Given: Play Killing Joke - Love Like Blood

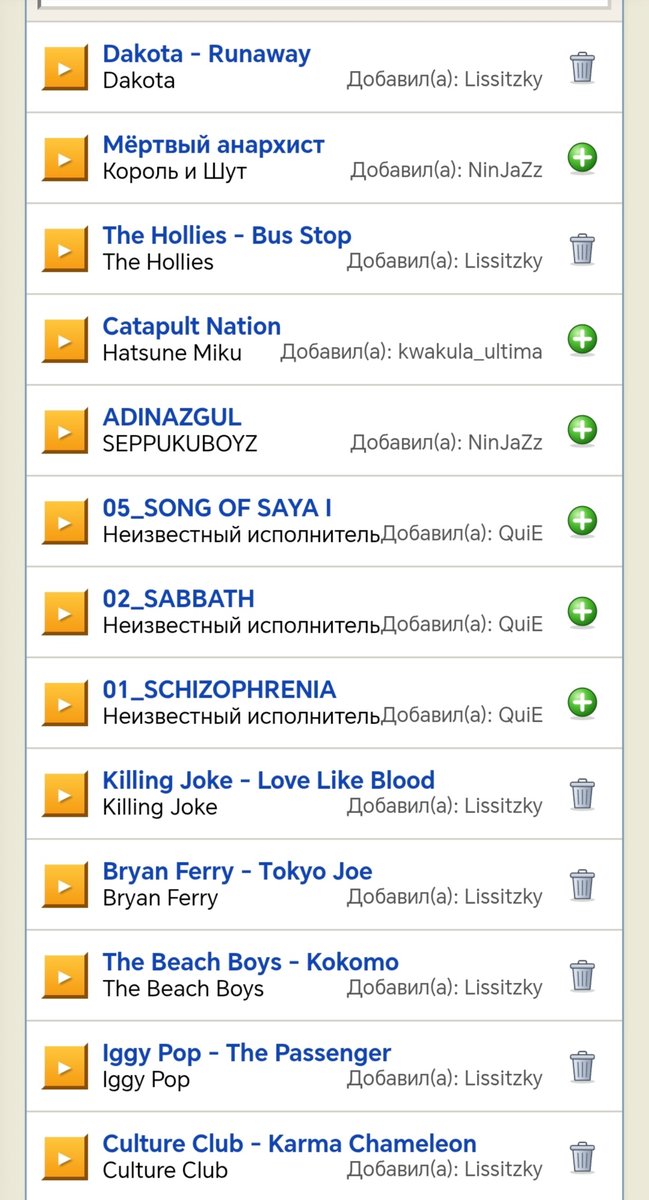Looking at the screenshot, I should [x=65, y=795].
